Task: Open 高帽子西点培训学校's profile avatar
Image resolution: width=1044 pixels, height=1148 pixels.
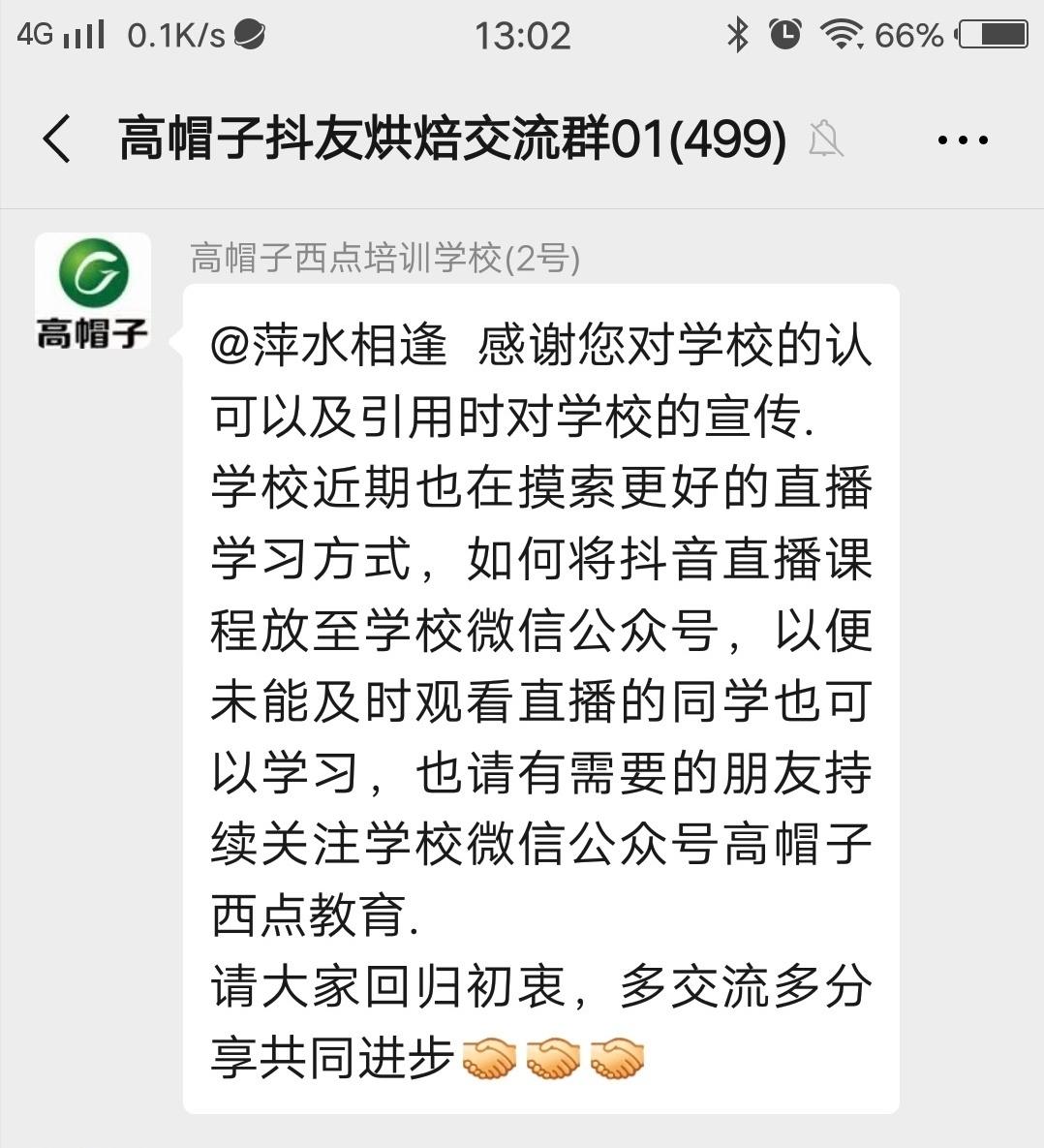Action: (x=92, y=288)
